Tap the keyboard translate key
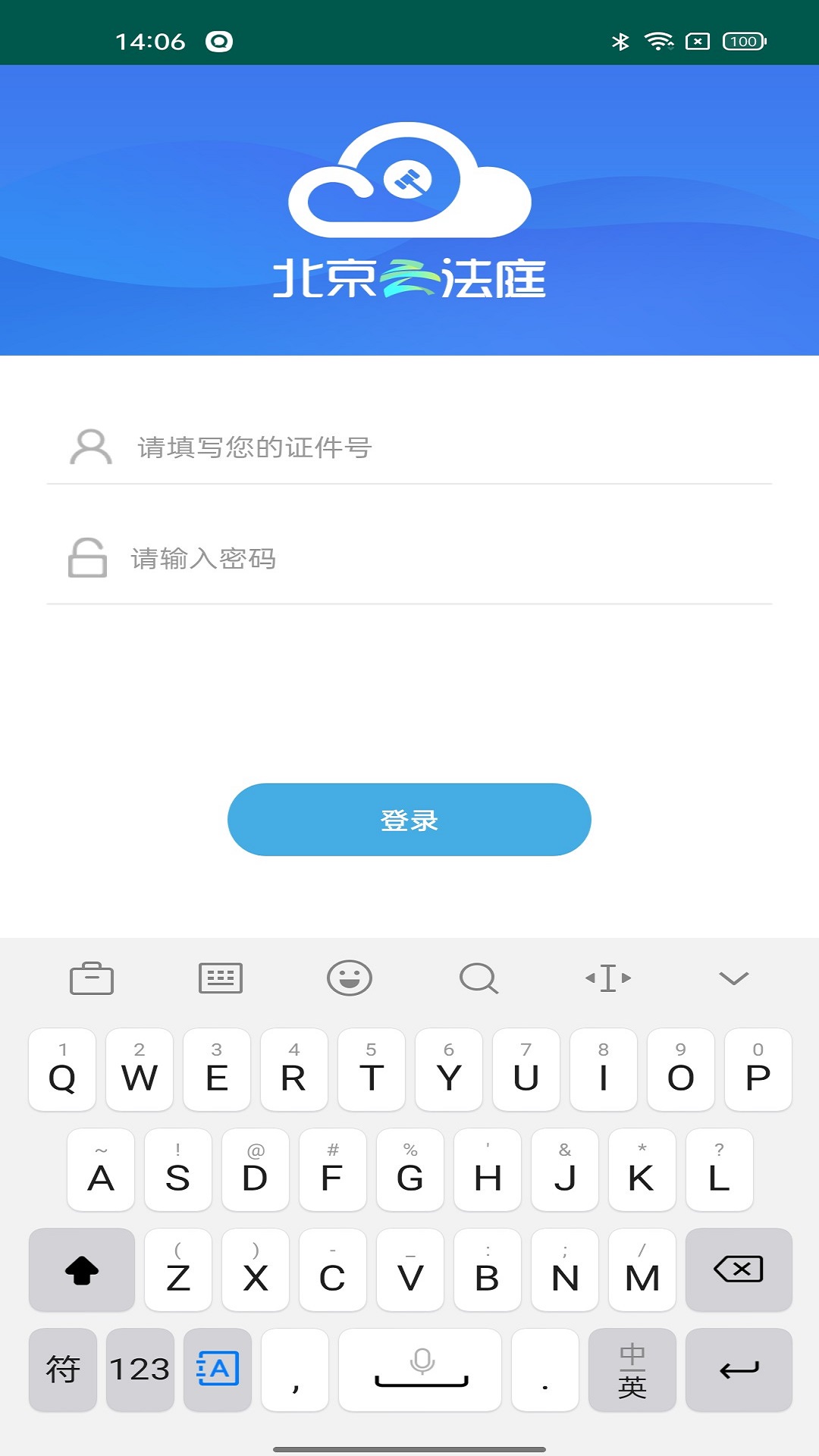Screen dimensions: 819x1456 pyautogui.click(x=218, y=1370)
